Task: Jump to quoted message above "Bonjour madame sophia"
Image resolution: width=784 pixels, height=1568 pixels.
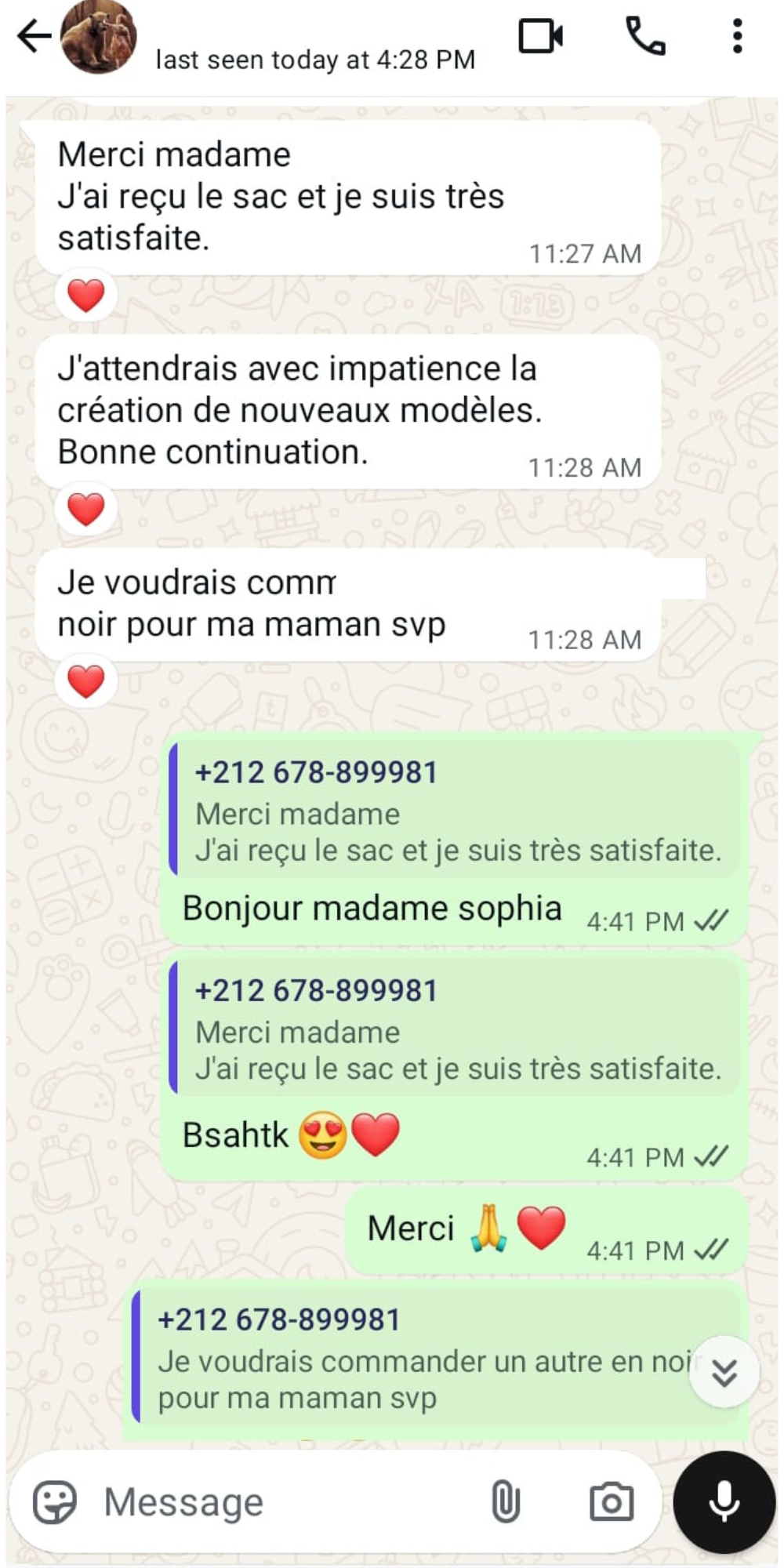Action: coord(455,810)
